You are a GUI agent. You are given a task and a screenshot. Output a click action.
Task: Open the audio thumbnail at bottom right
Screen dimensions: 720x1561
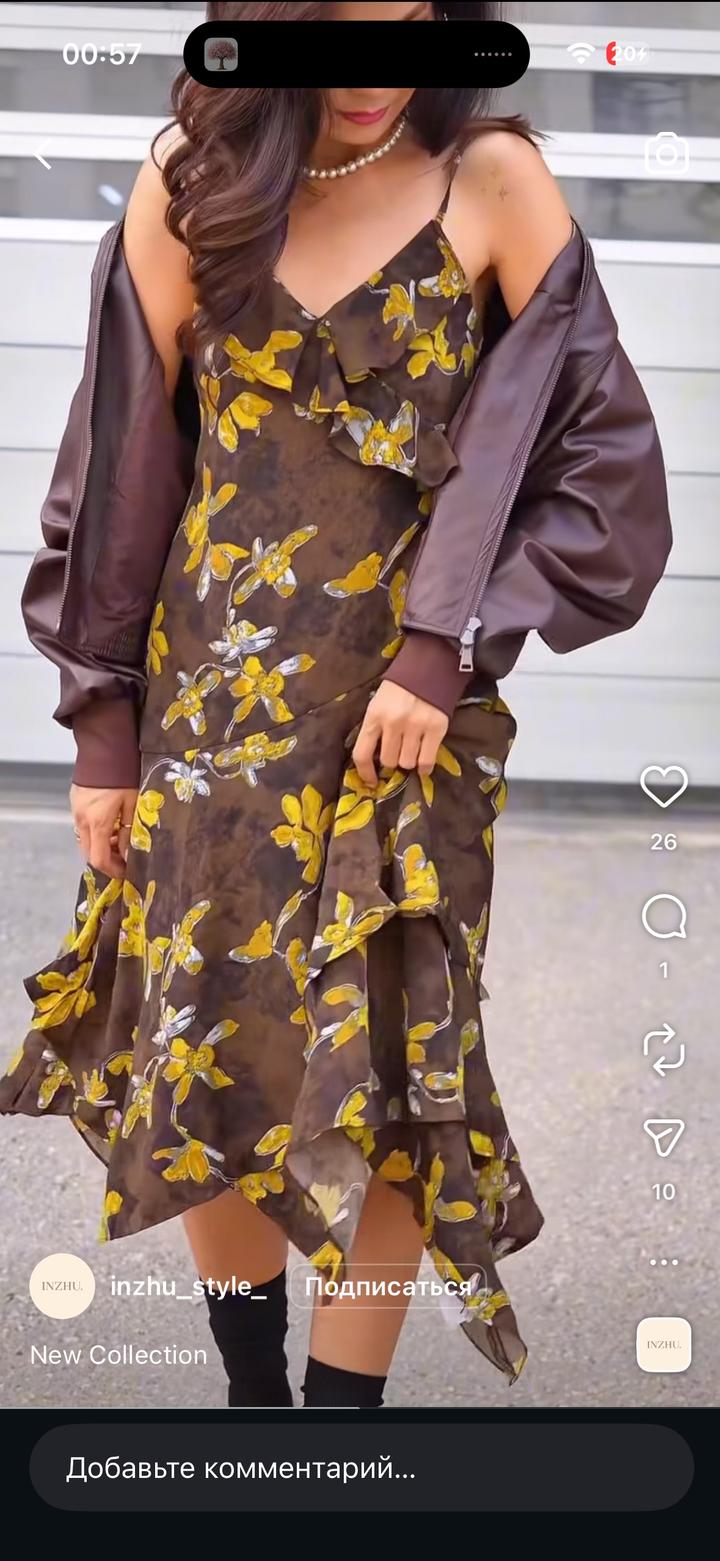pyautogui.click(x=664, y=1344)
